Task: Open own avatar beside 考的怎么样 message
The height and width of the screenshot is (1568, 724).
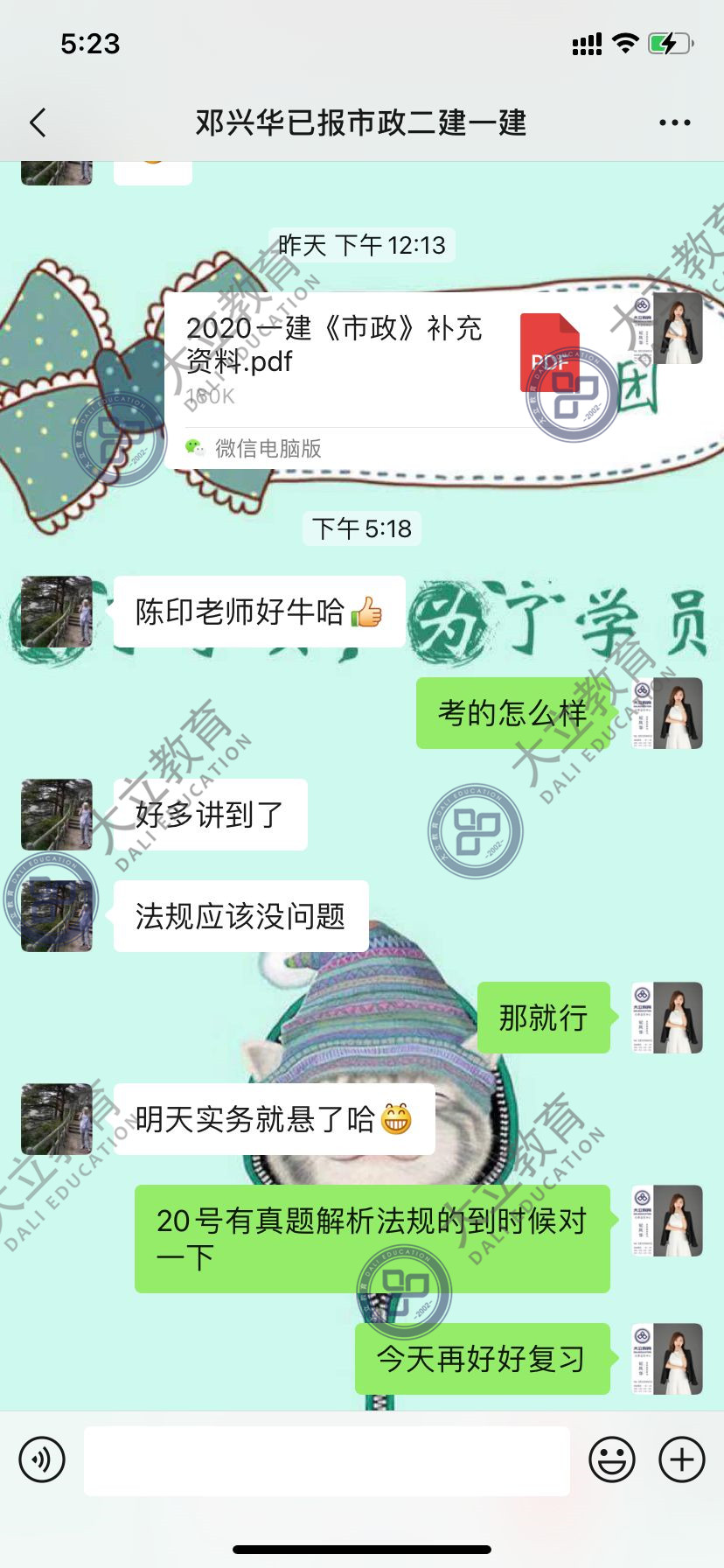Action: 669,713
